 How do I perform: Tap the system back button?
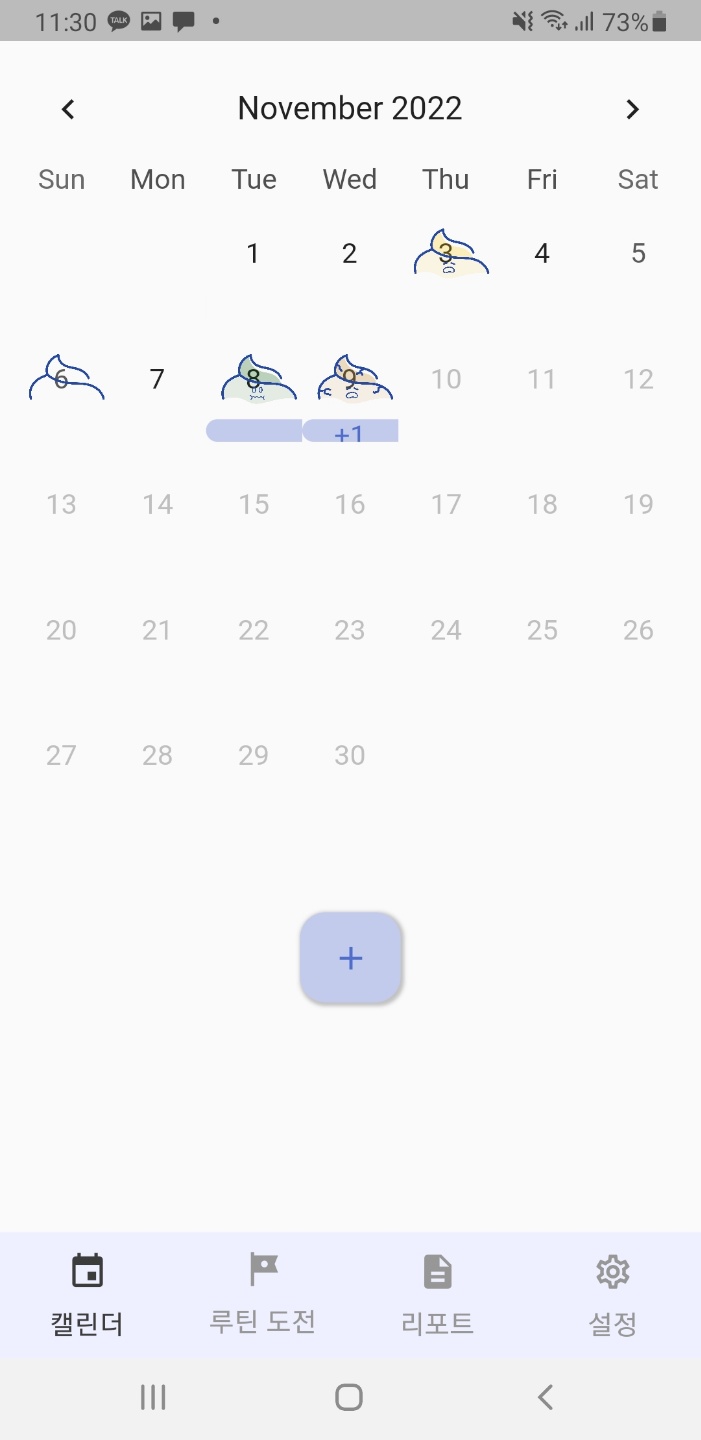click(x=545, y=1397)
